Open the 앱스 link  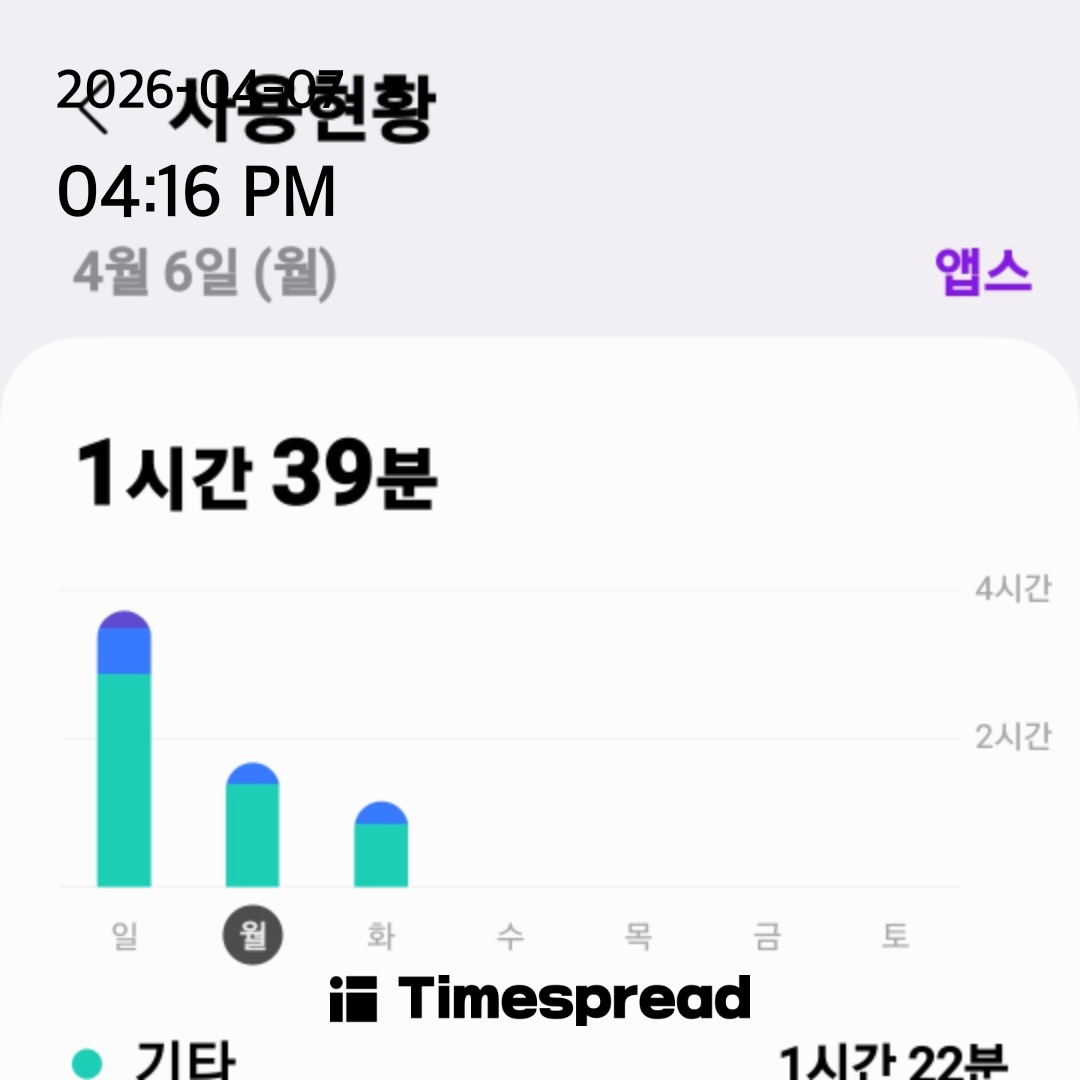coord(982,272)
